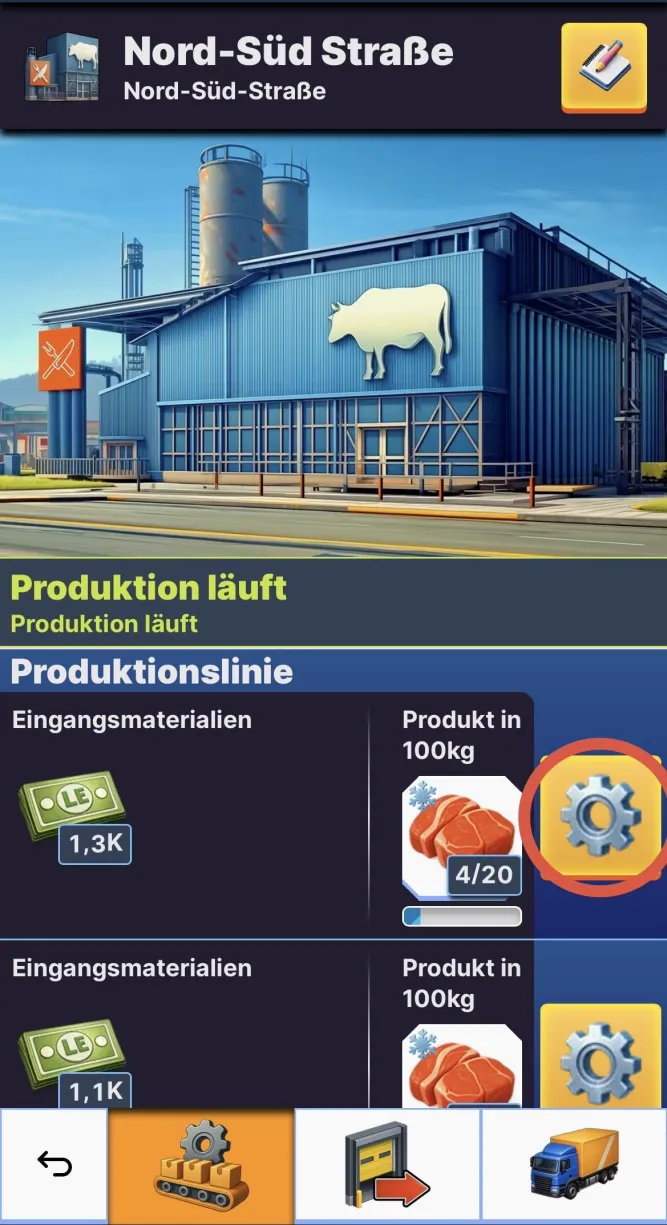
Task: Open the warehouse outgoing goods tab
Action: [x=387, y=1165]
